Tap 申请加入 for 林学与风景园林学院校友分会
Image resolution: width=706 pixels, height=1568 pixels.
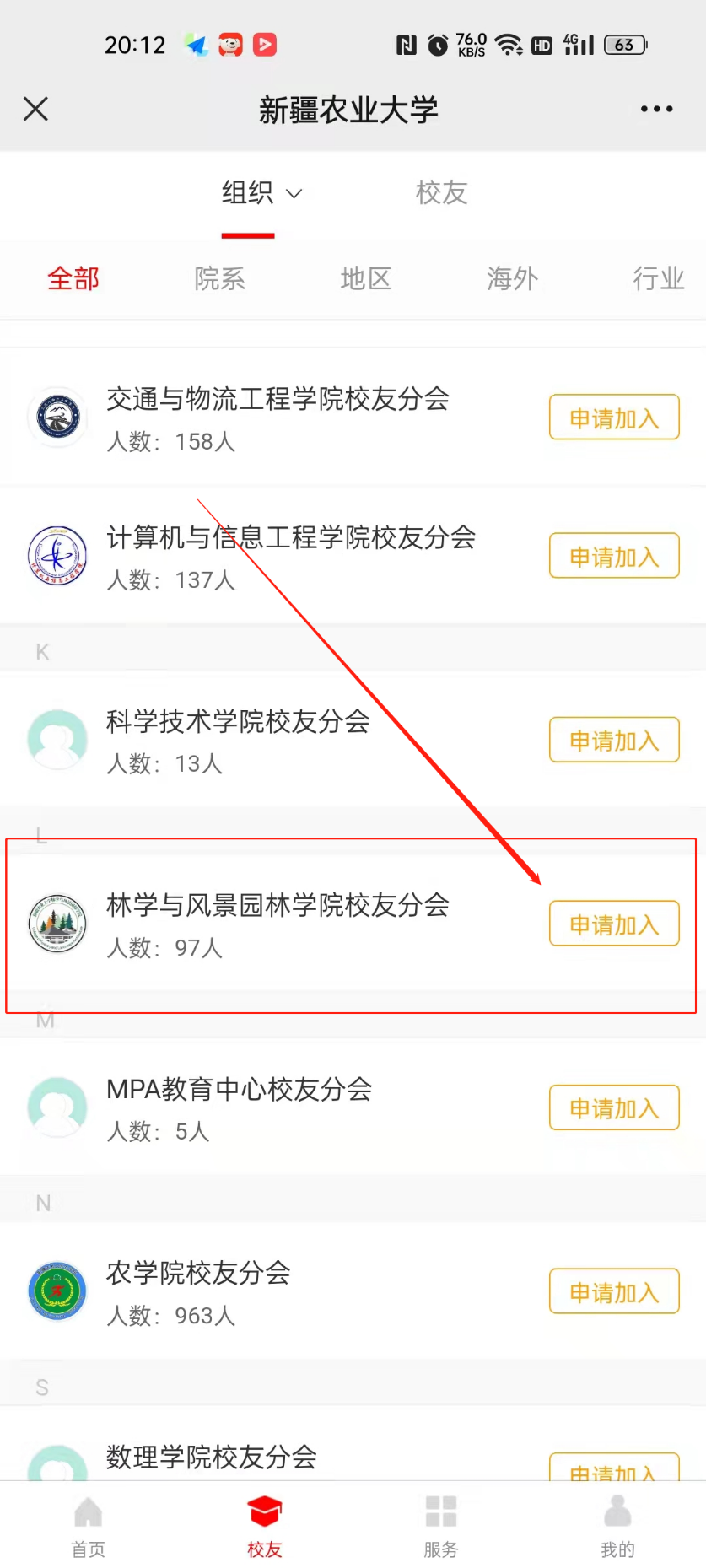point(614,924)
